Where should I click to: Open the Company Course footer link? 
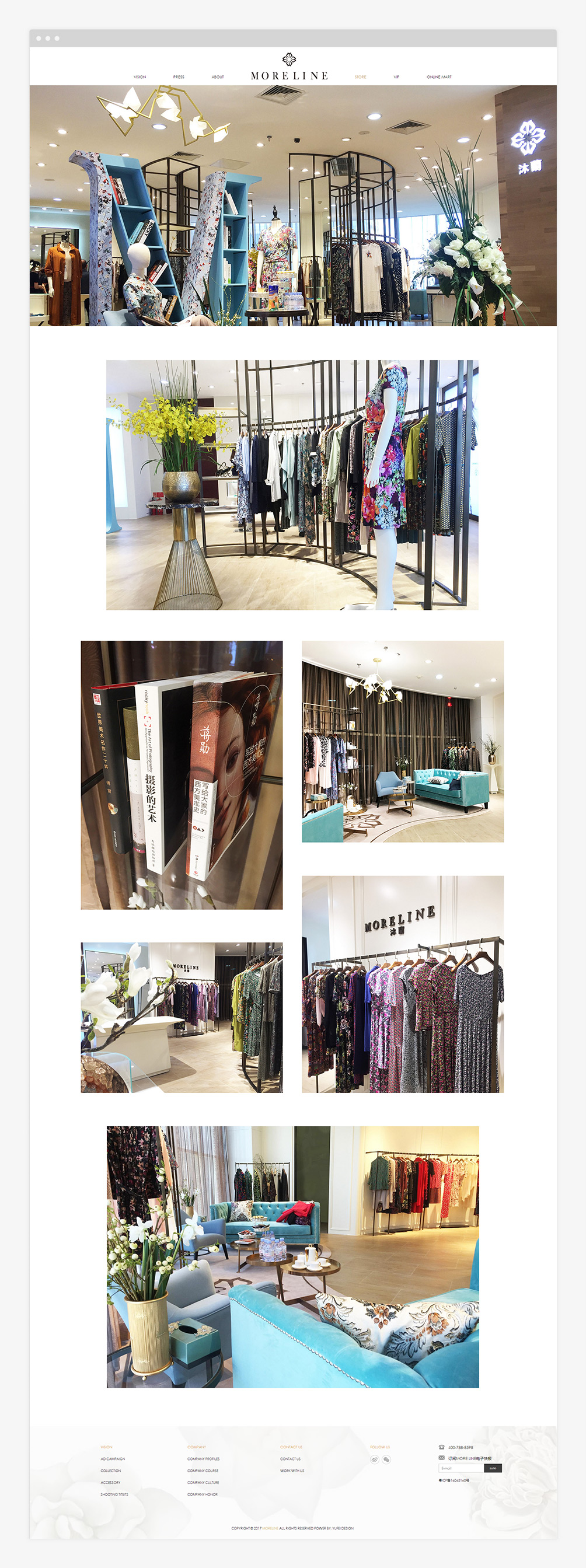pyautogui.click(x=203, y=1471)
